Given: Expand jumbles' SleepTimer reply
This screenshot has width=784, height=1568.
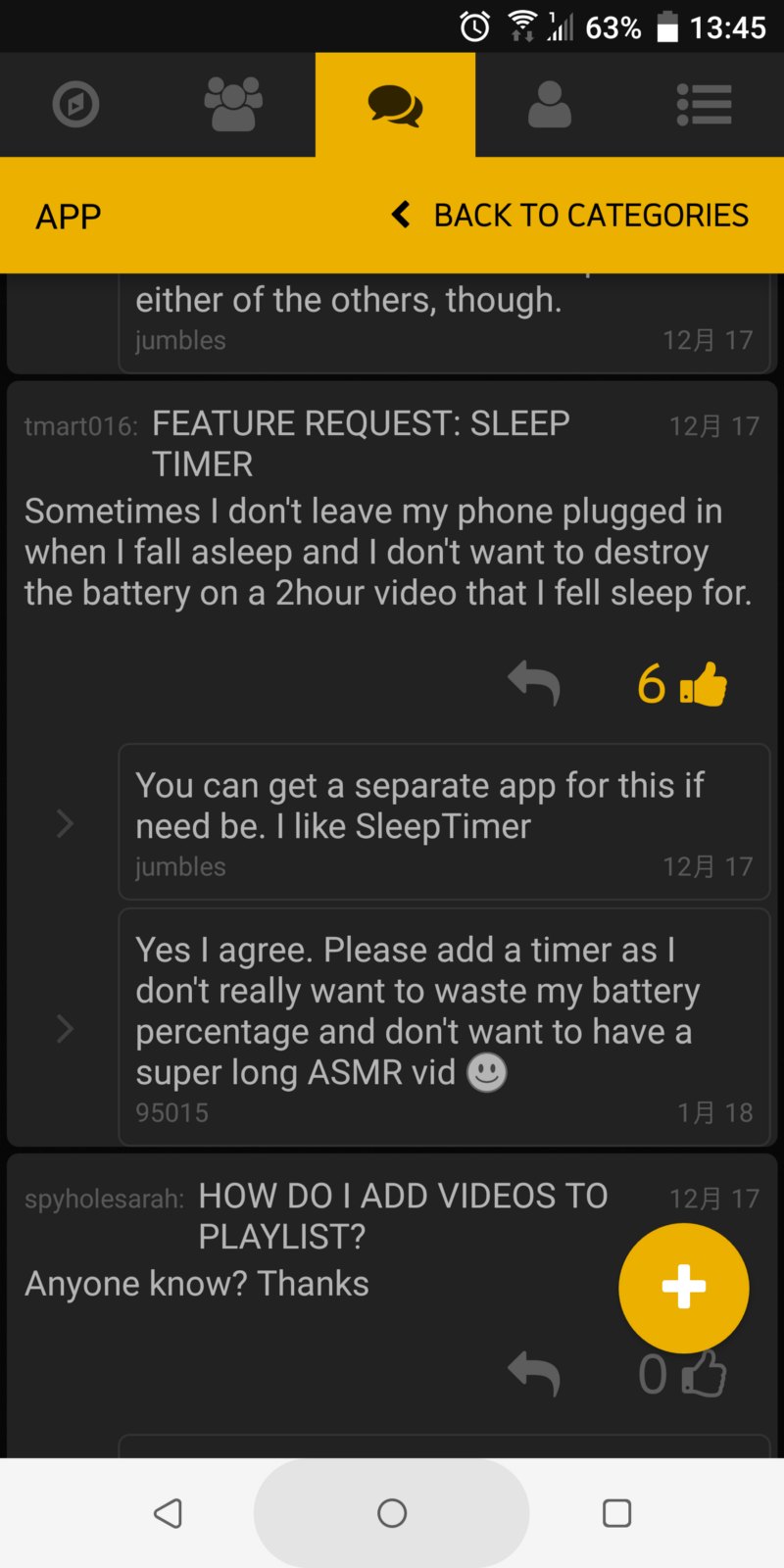Looking at the screenshot, I should coord(65,823).
